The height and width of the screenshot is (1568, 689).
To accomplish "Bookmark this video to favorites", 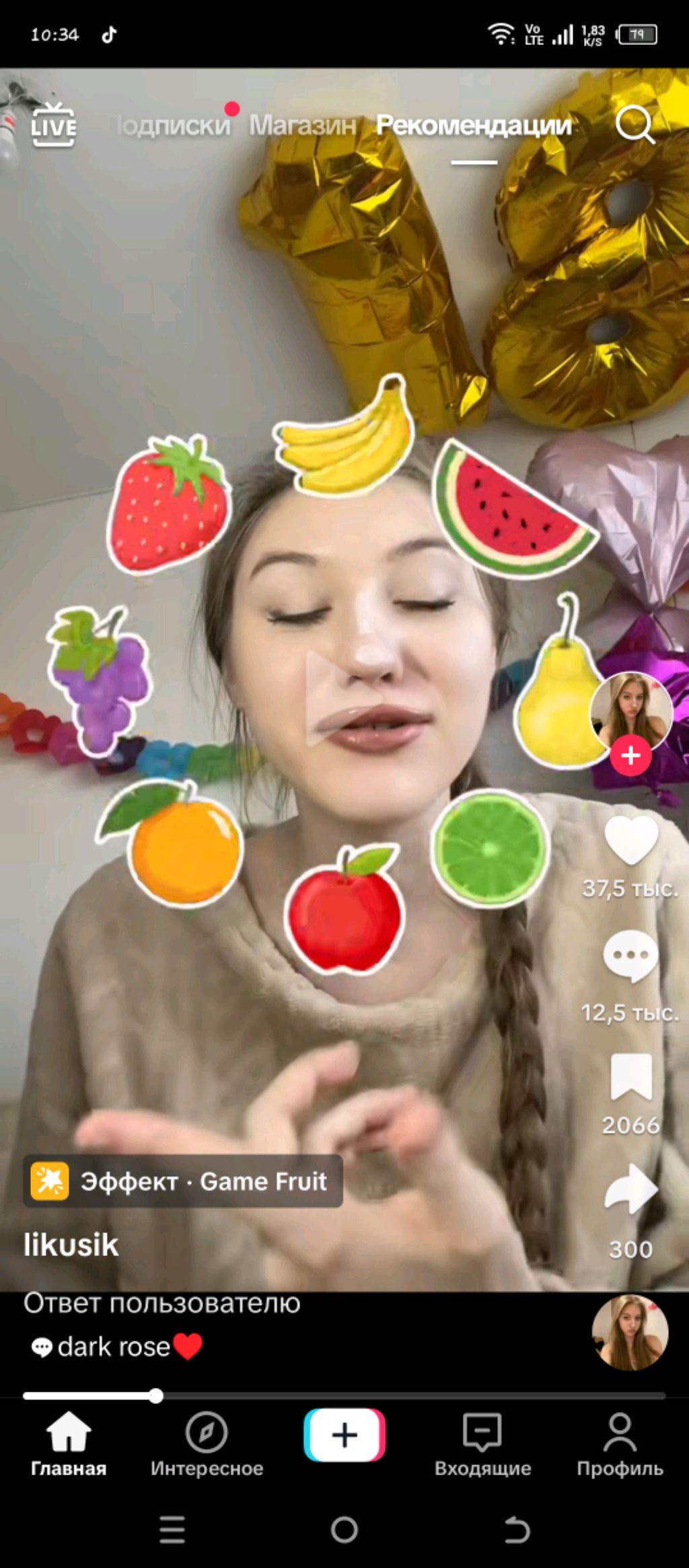I will pyautogui.click(x=630, y=1076).
